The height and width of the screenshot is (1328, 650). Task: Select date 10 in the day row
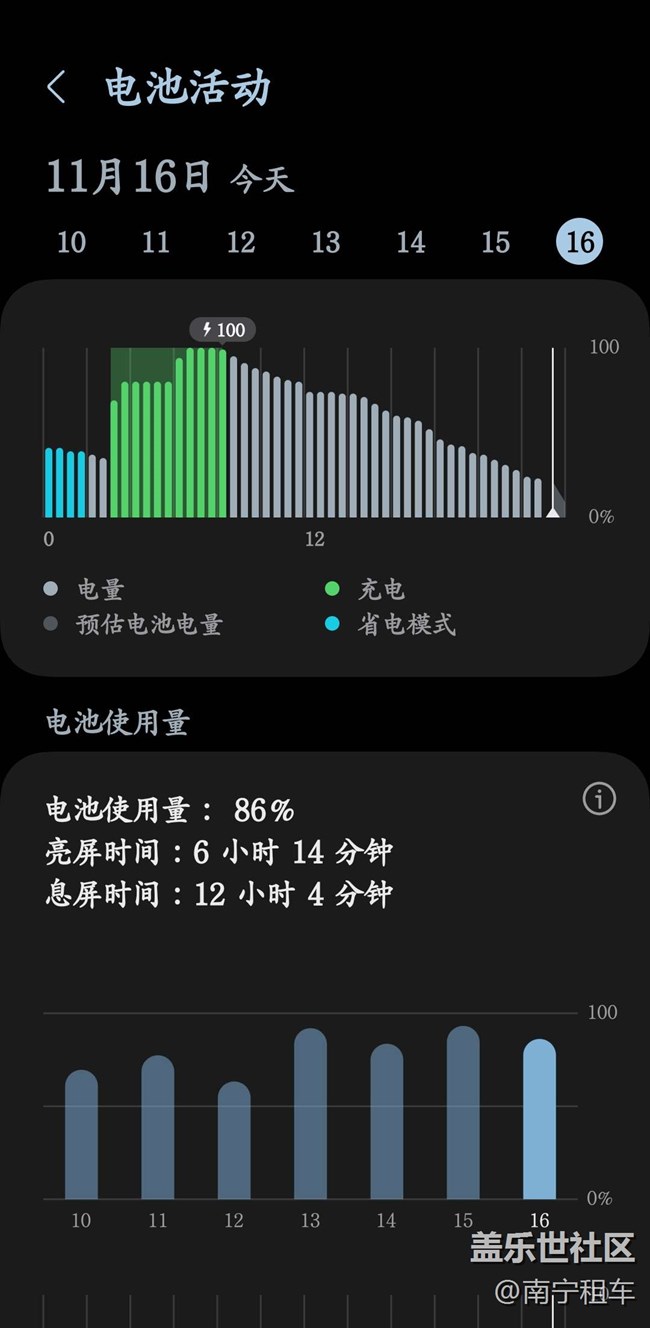click(71, 242)
